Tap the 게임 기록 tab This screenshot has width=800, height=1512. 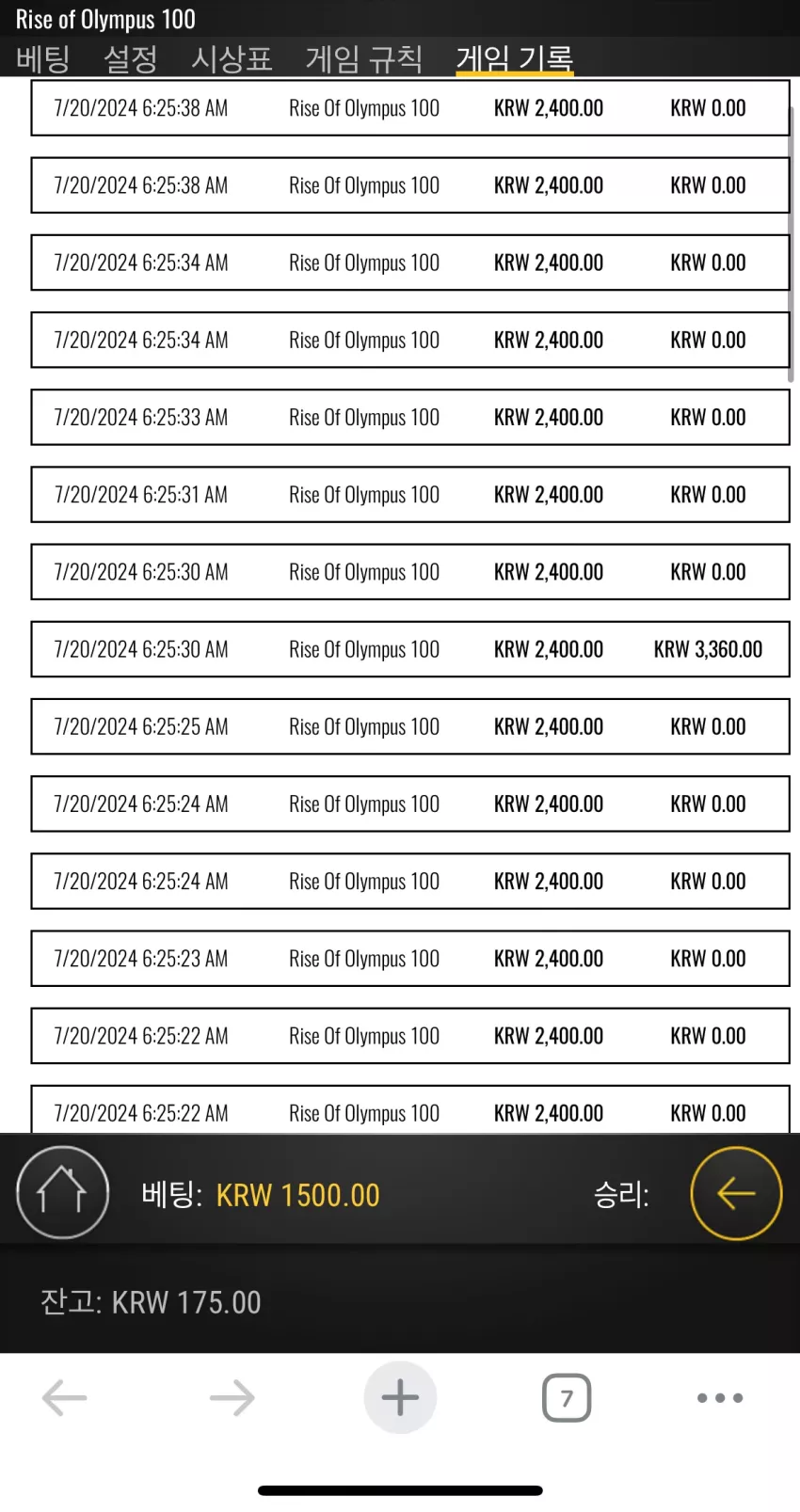[515, 59]
